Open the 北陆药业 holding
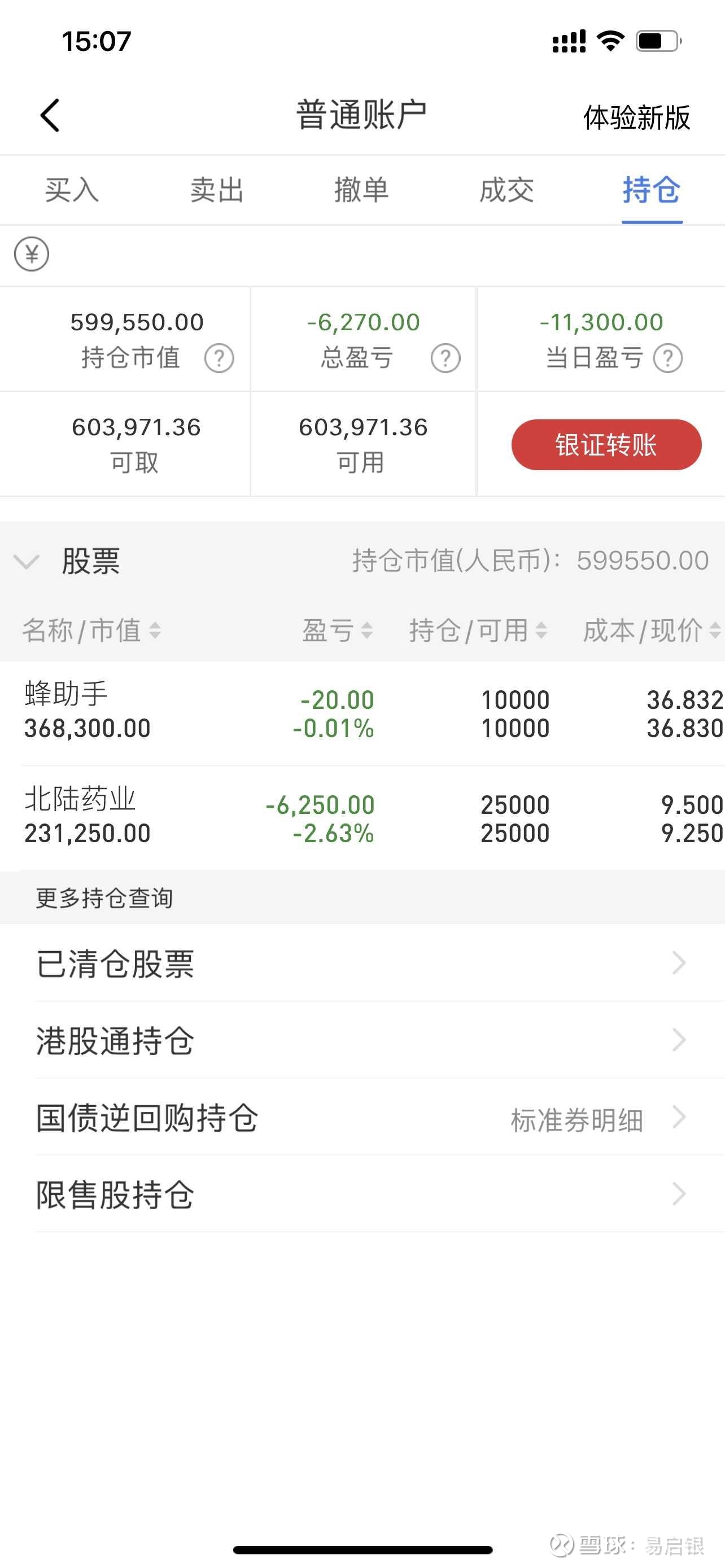This screenshot has height=1568, width=725. click(362, 818)
